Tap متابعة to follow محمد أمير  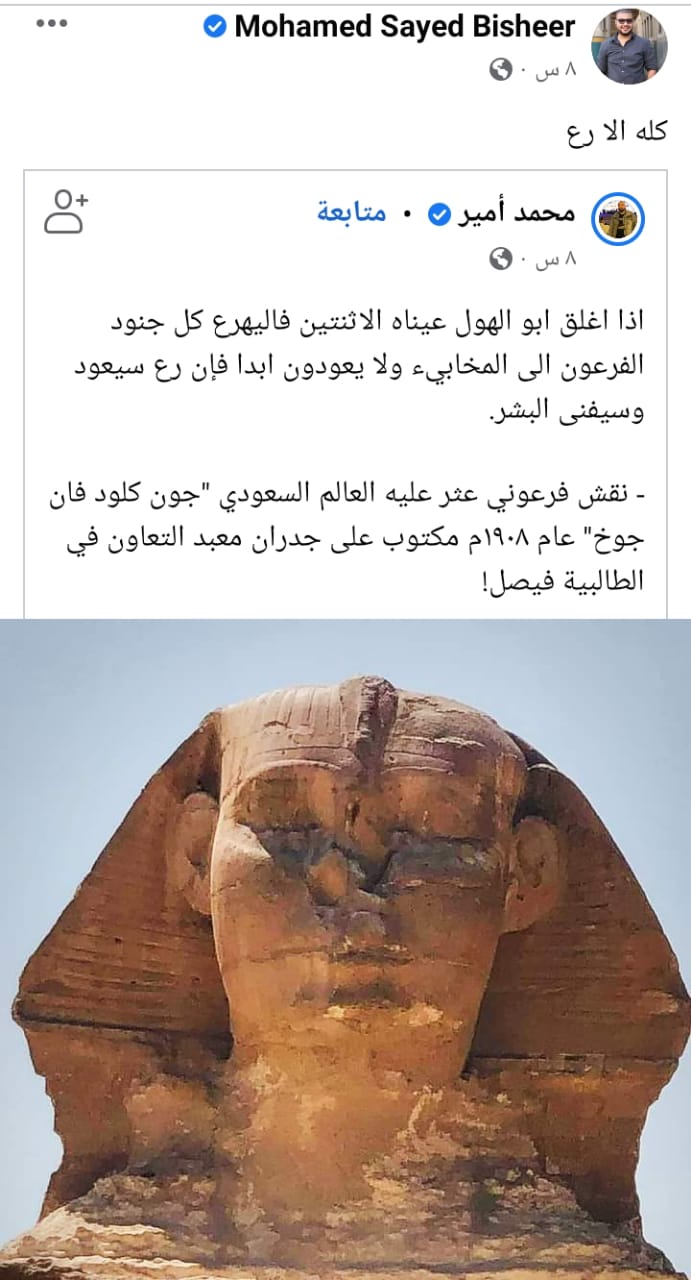click(352, 213)
